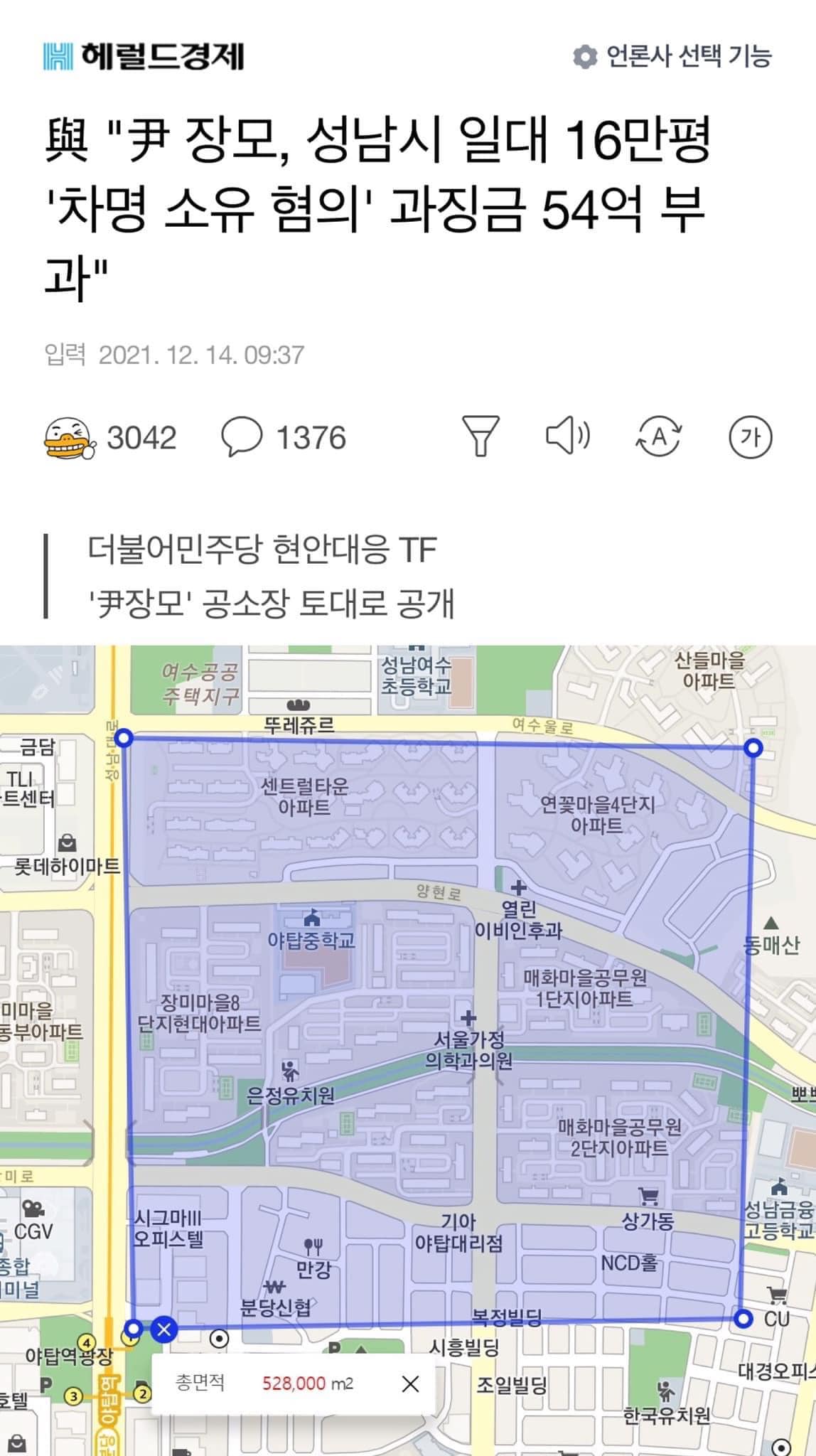
Task: Go to the 헤럴드경제 press page
Action: click(144, 56)
